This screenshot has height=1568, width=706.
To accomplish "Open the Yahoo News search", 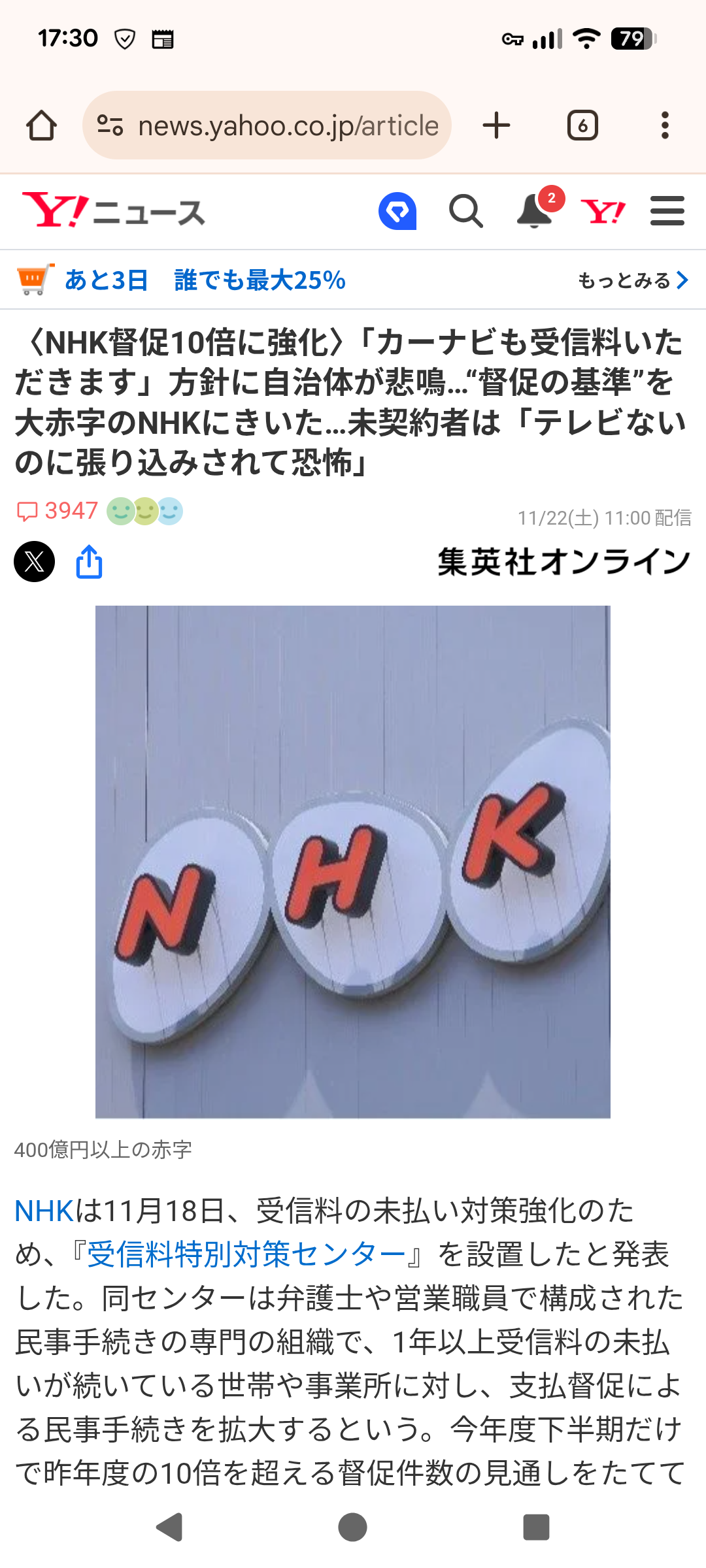I will [x=465, y=211].
